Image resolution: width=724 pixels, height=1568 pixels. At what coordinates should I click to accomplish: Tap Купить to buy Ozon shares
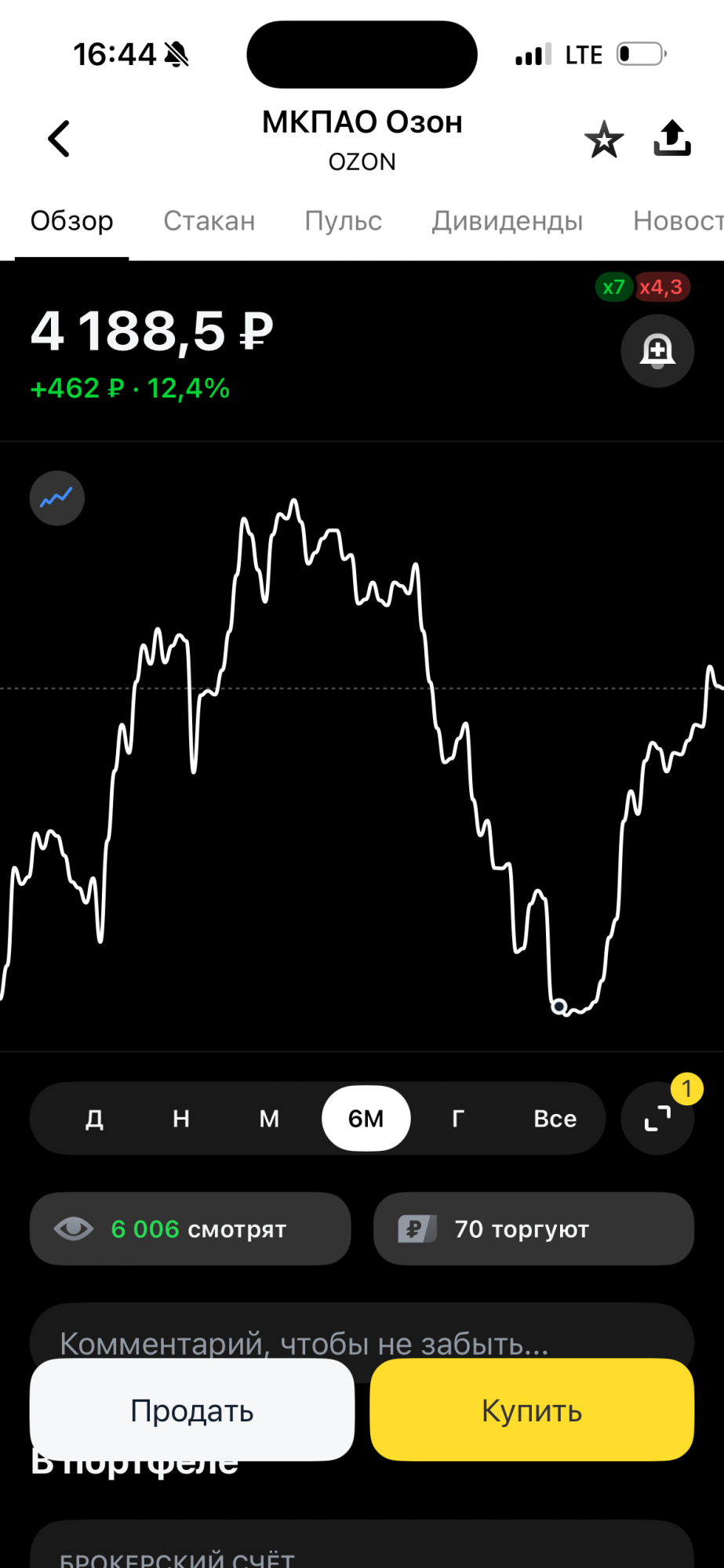[532, 1410]
